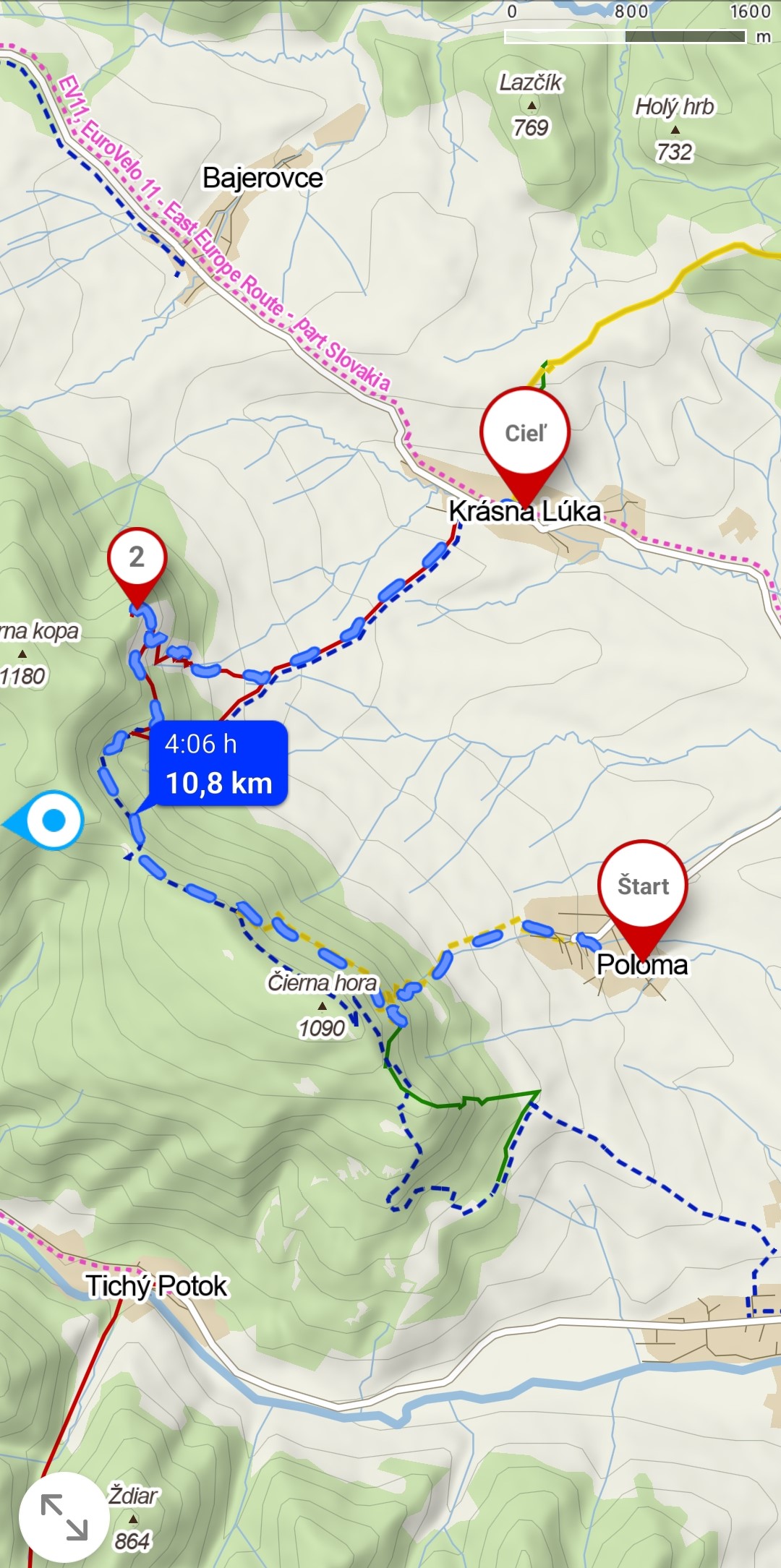781x1568 pixels.
Task: Tap the current location indicator
Action: click(54, 821)
